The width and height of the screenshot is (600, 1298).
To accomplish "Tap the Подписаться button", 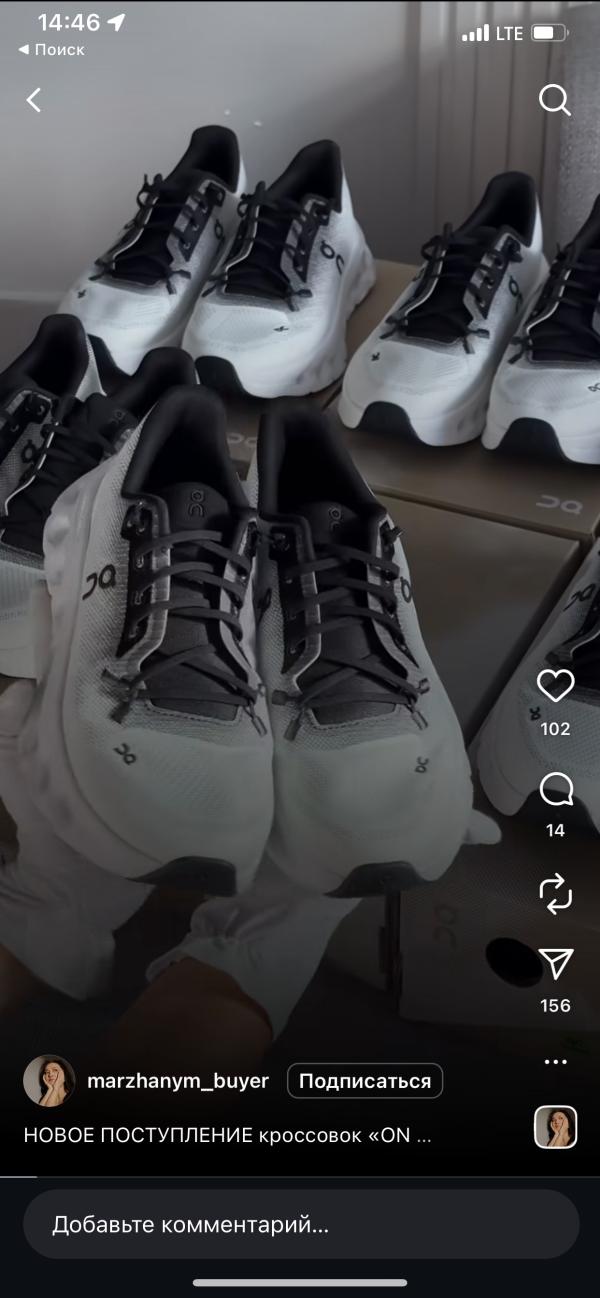I will pyautogui.click(x=365, y=1081).
